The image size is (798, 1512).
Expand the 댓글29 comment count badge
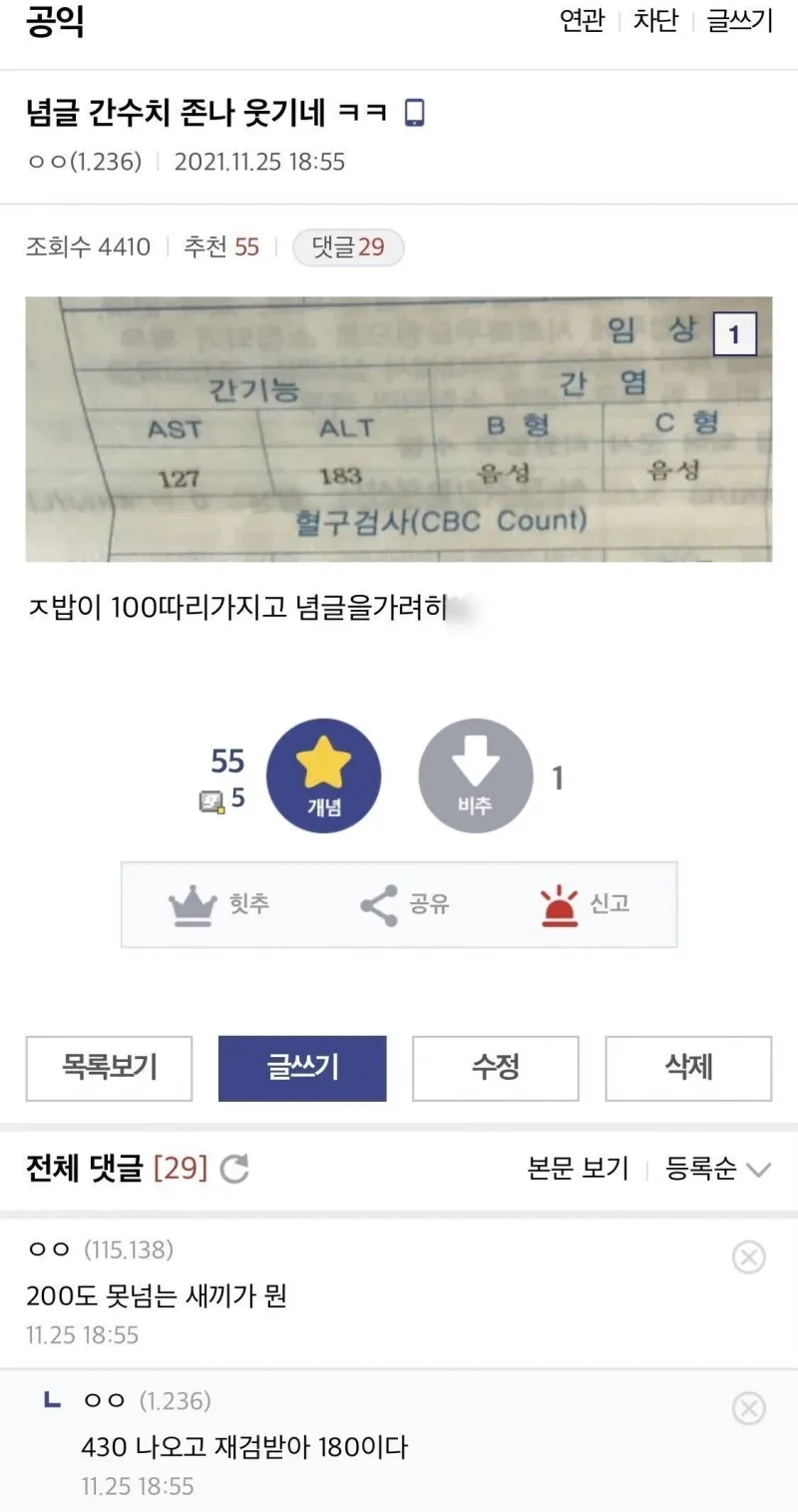pos(347,246)
